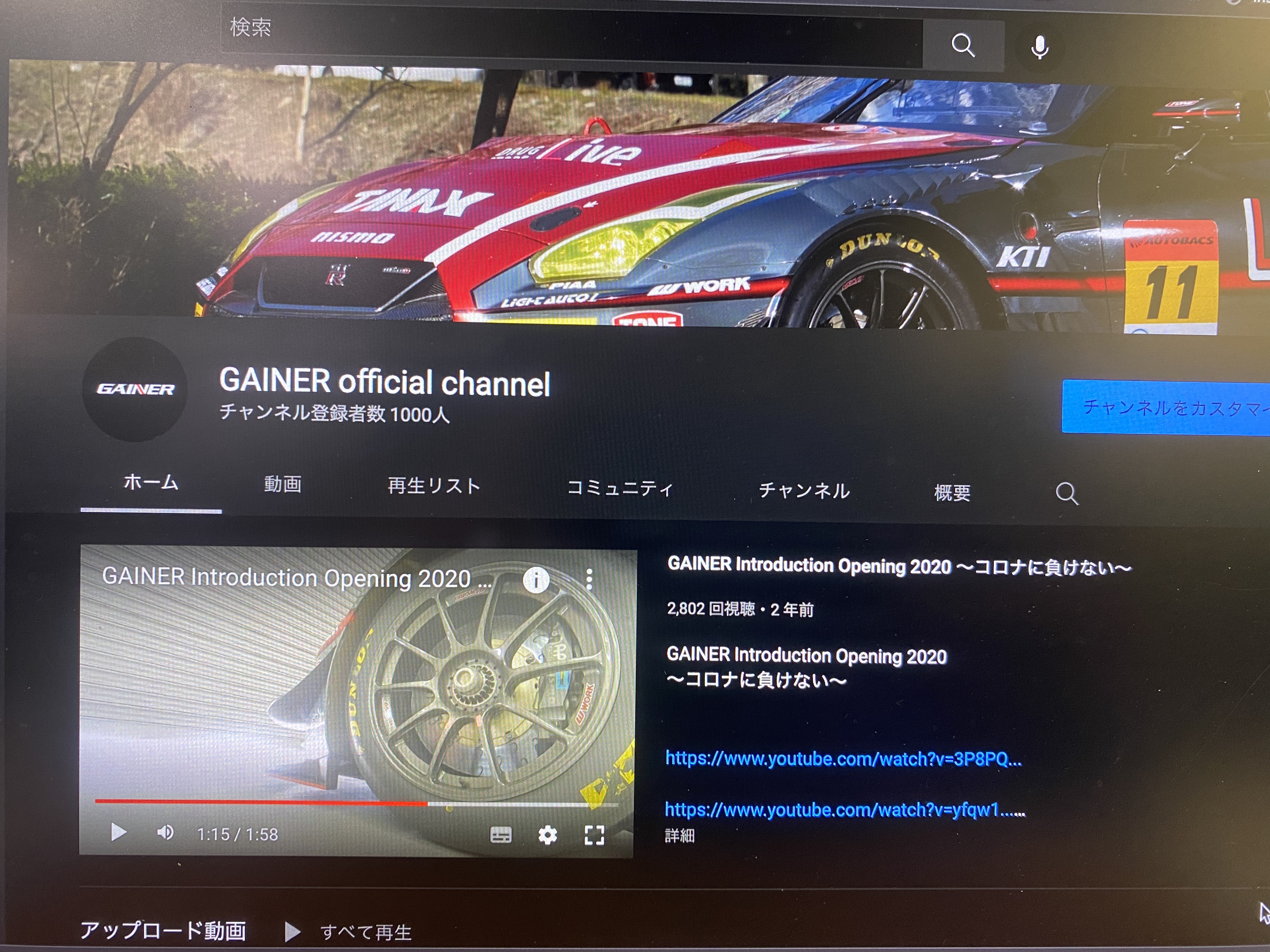Open the video's three-dot overflow menu
The height and width of the screenshot is (952, 1270).
[589, 580]
